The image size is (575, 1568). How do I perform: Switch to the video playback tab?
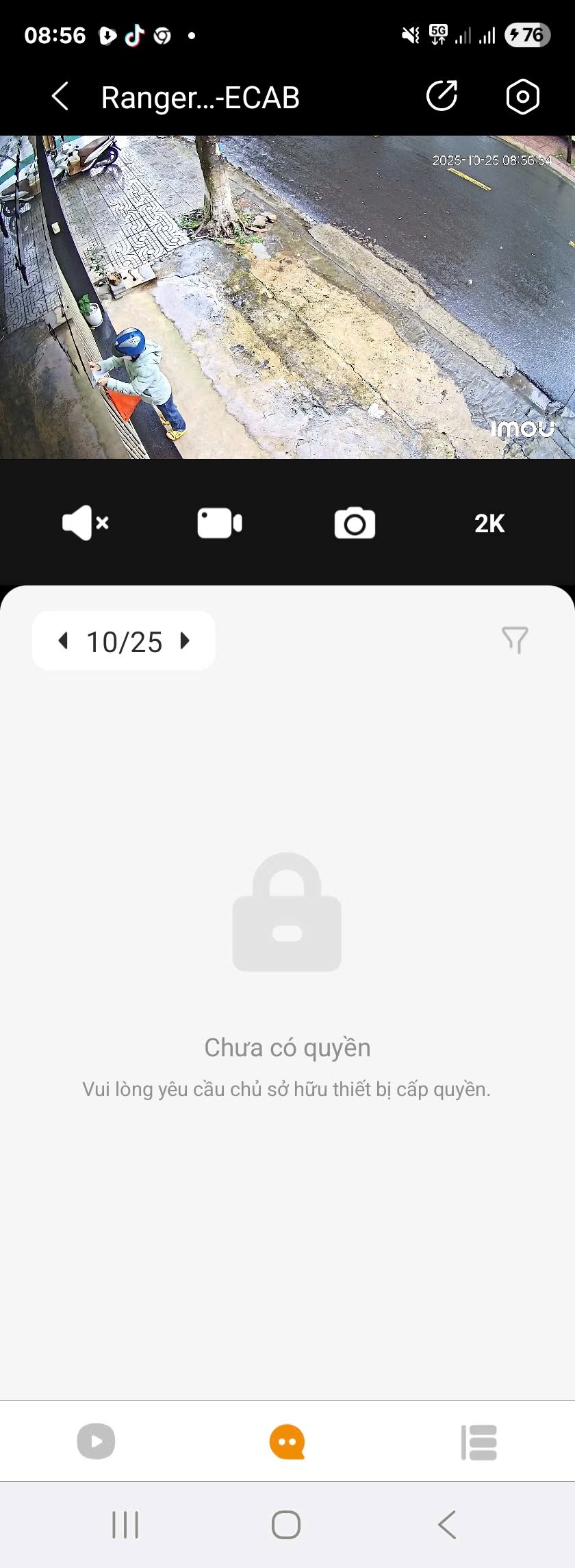click(96, 1441)
